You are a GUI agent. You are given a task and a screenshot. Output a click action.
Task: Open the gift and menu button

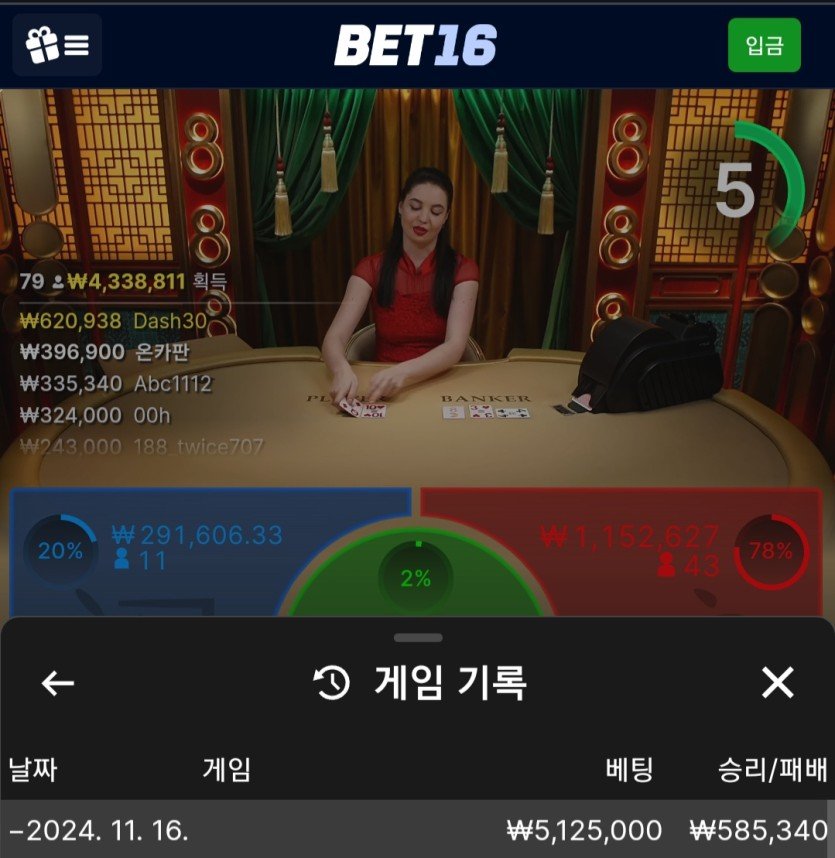coord(57,45)
